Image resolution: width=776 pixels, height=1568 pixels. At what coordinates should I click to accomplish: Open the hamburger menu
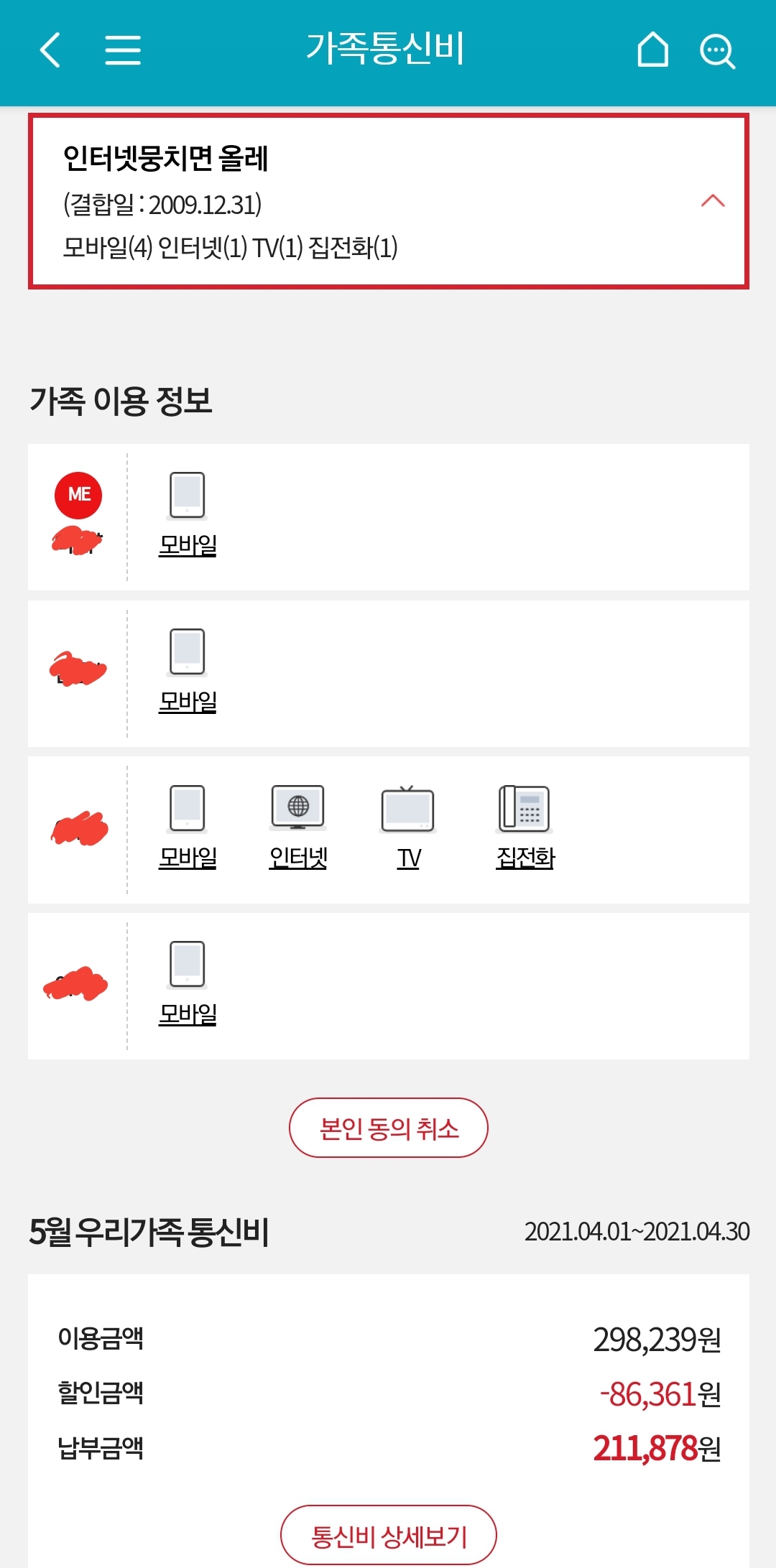click(x=123, y=50)
